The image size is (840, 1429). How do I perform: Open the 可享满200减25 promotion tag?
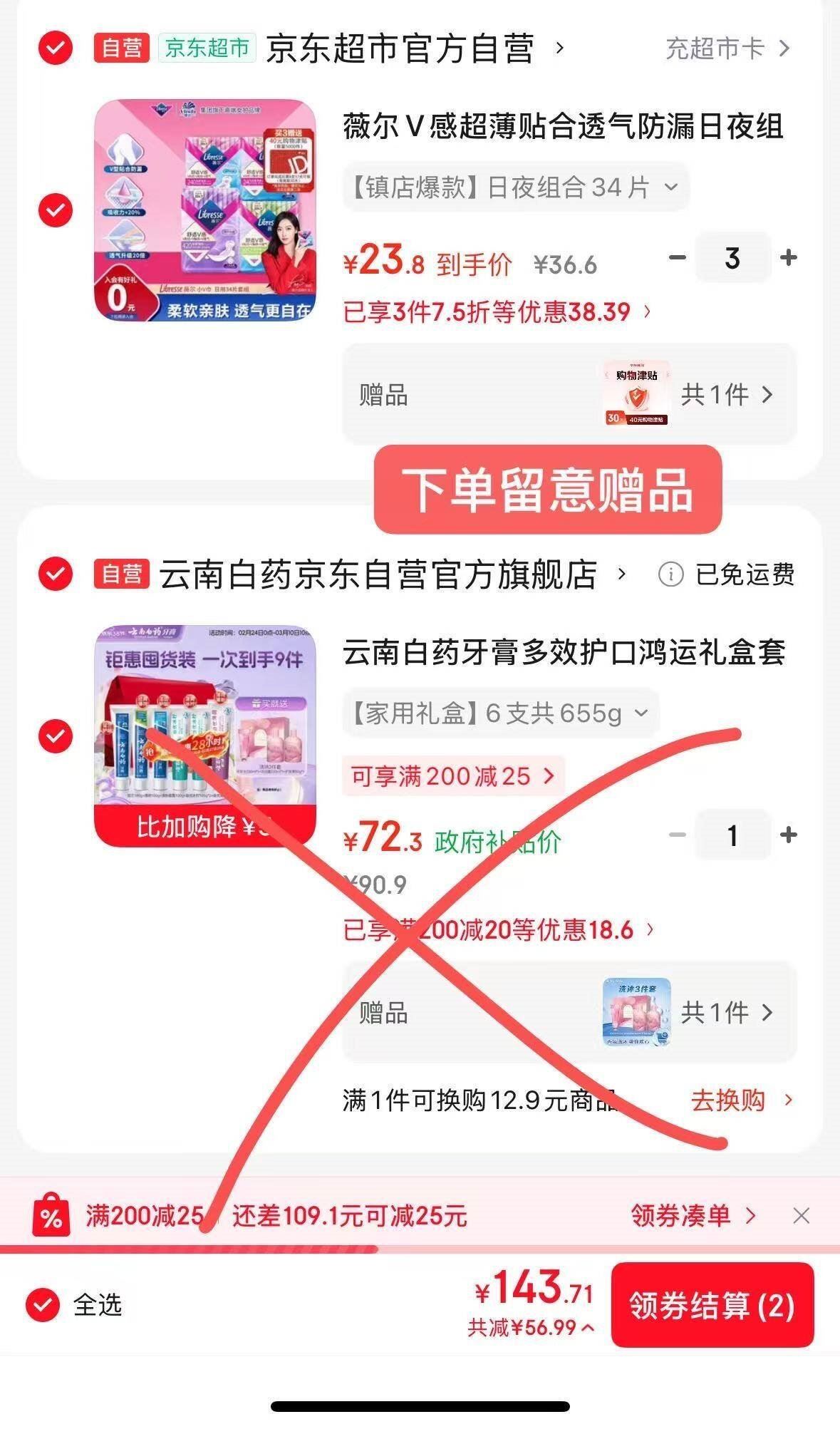pyautogui.click(x=452, y=776)
